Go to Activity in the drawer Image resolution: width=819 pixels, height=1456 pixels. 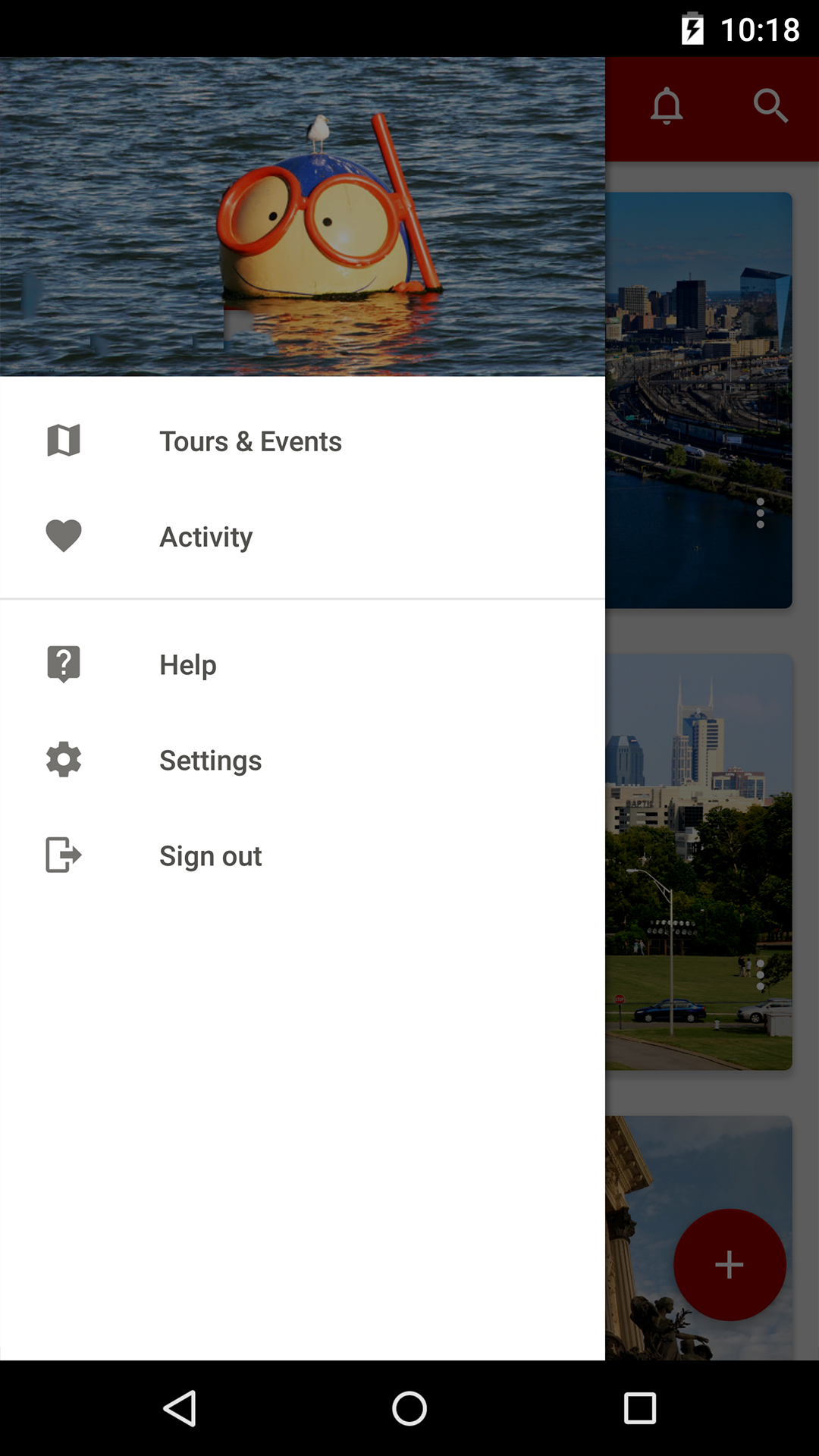206,537
